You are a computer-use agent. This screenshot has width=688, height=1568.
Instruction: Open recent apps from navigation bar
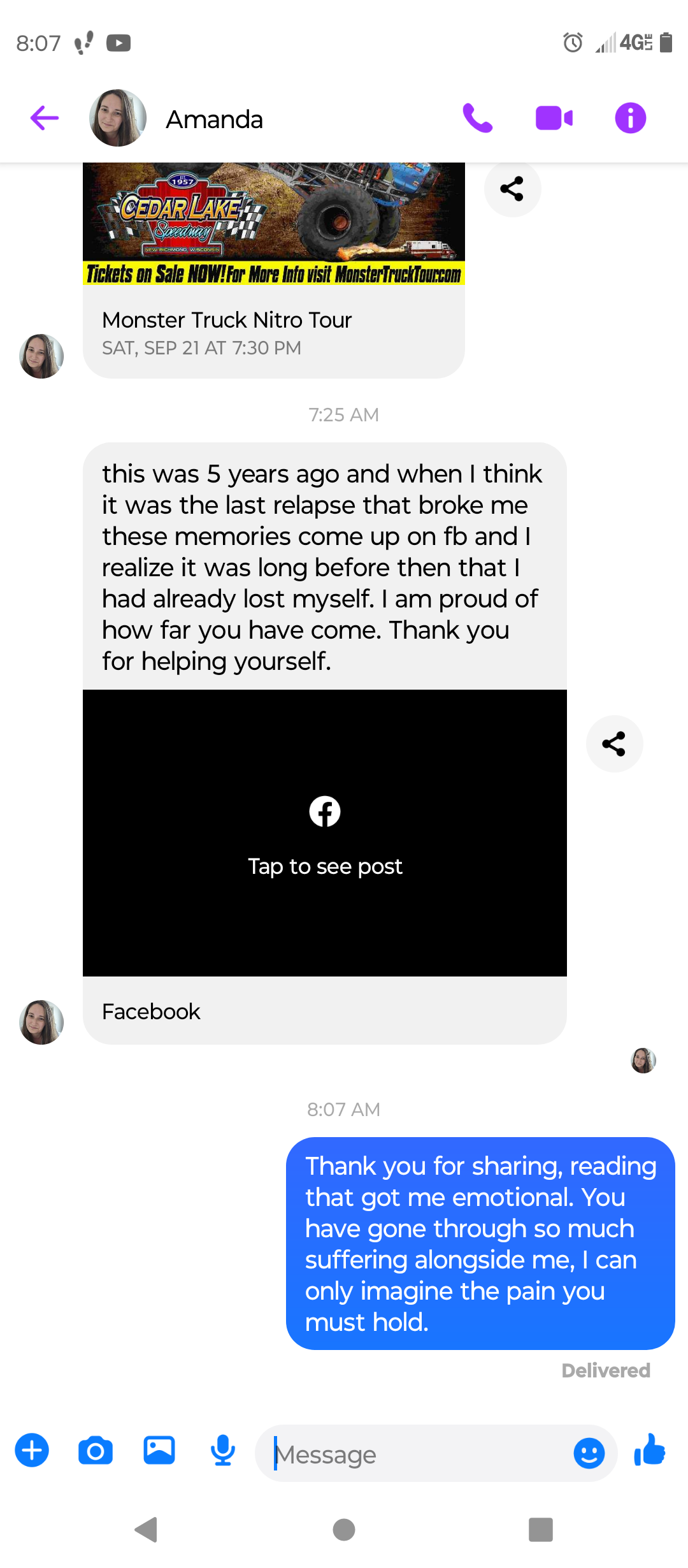[540, 1529]
